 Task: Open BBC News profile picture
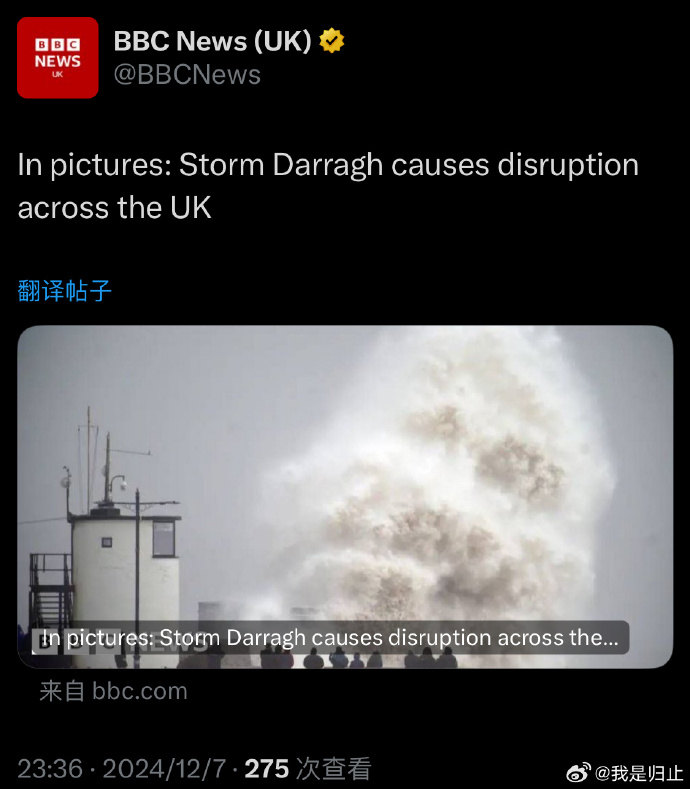[58, 57]
